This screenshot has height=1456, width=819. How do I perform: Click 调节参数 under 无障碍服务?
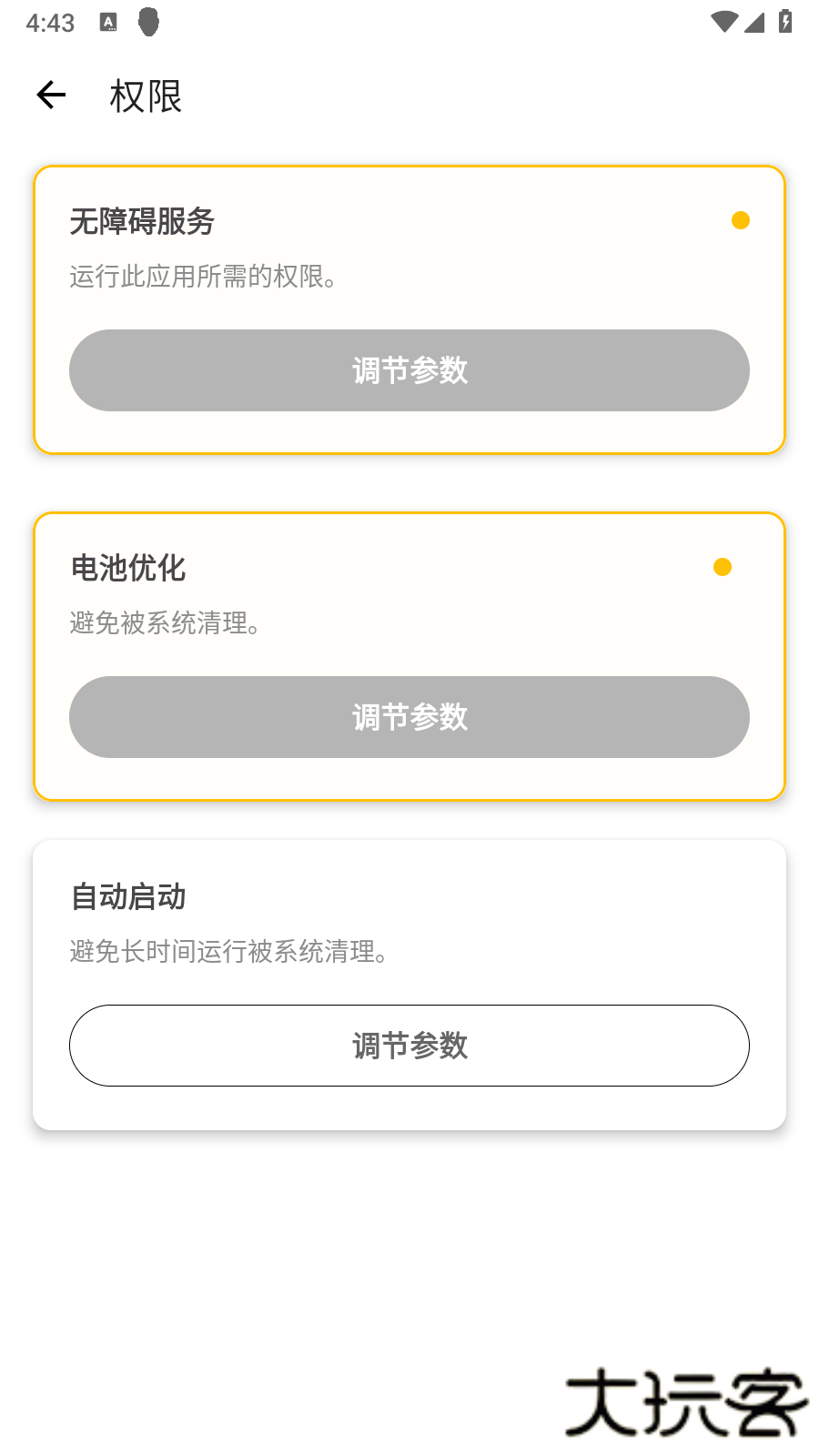[409, 370]
